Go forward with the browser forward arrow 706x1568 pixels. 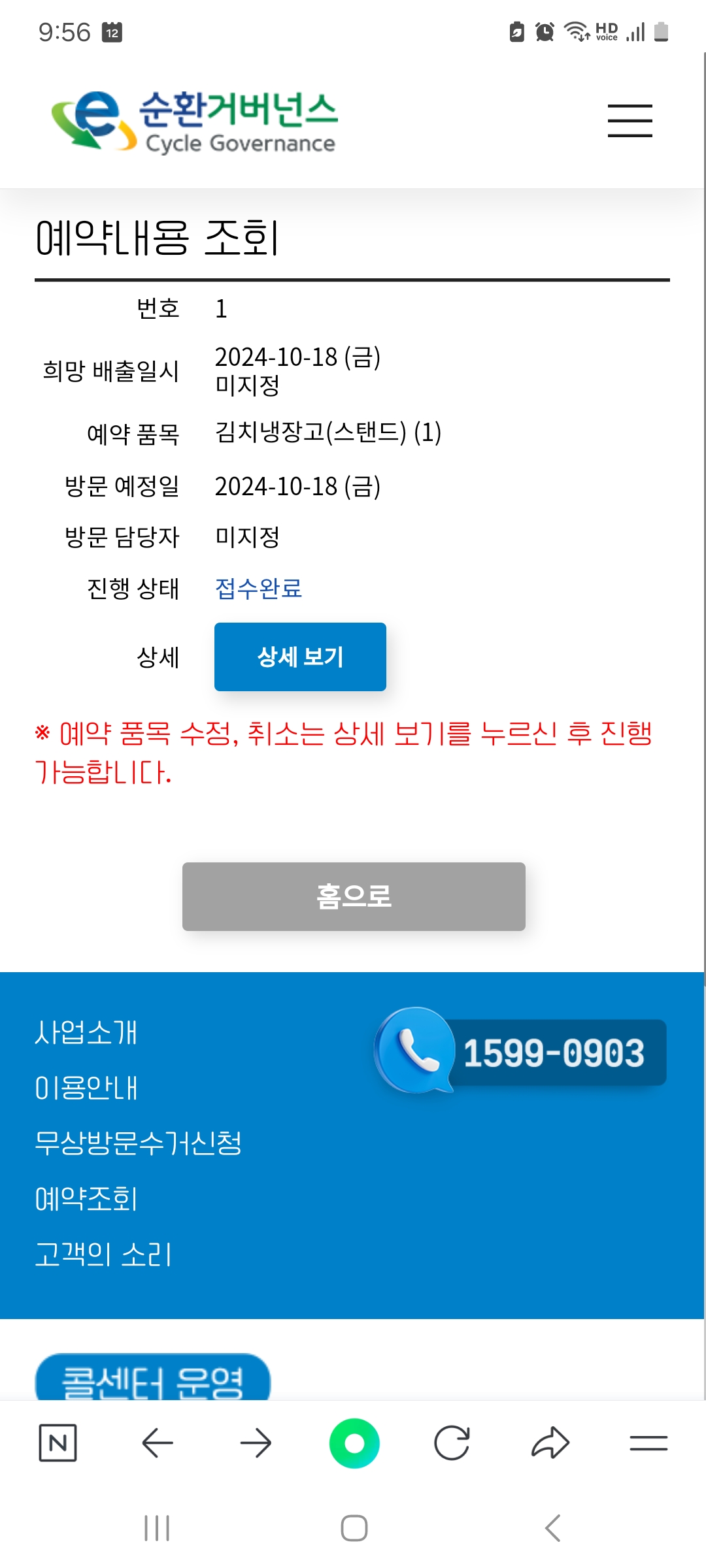(256, 1443)
